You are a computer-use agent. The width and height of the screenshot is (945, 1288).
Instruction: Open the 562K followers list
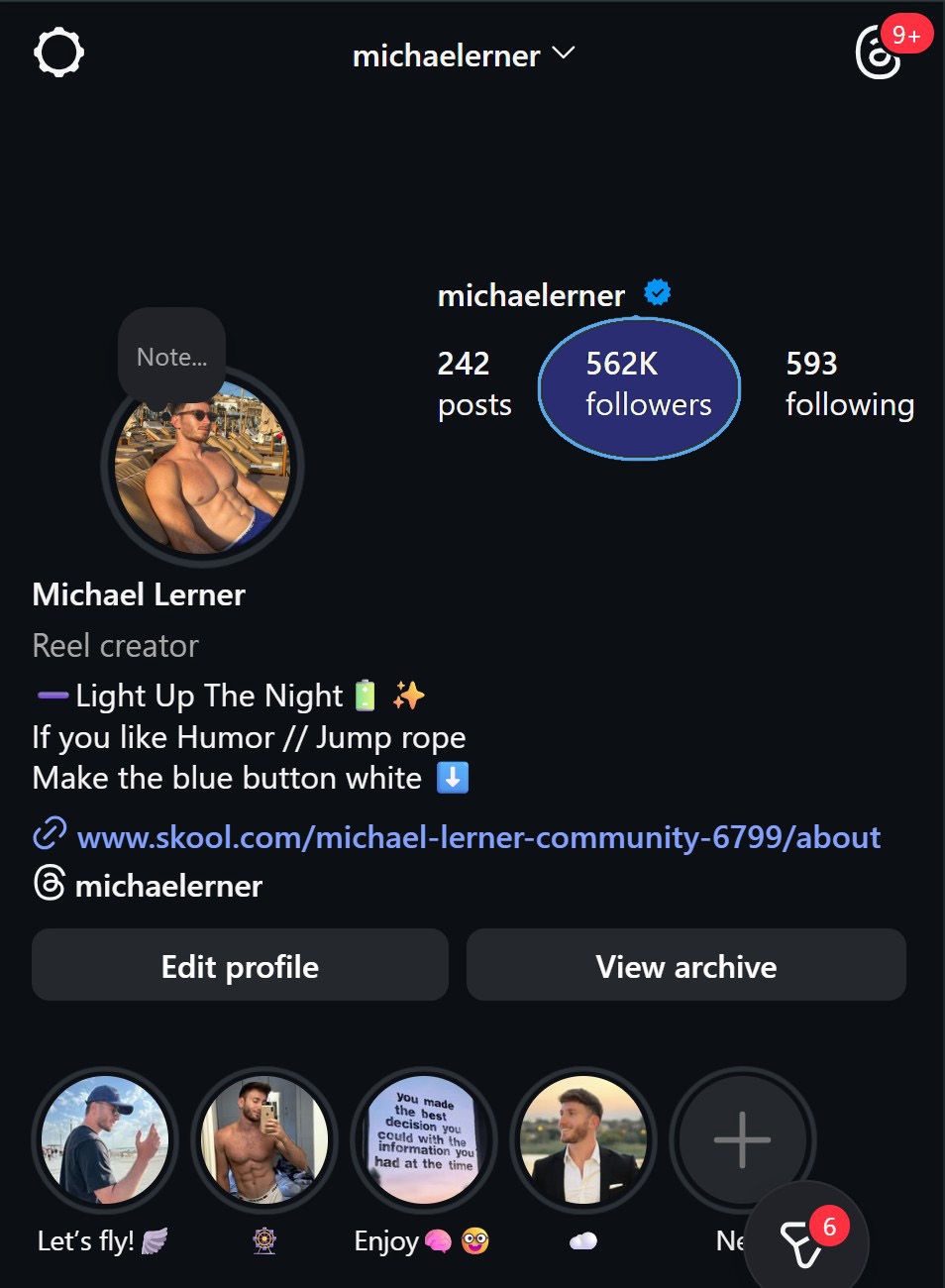point(640,386)
